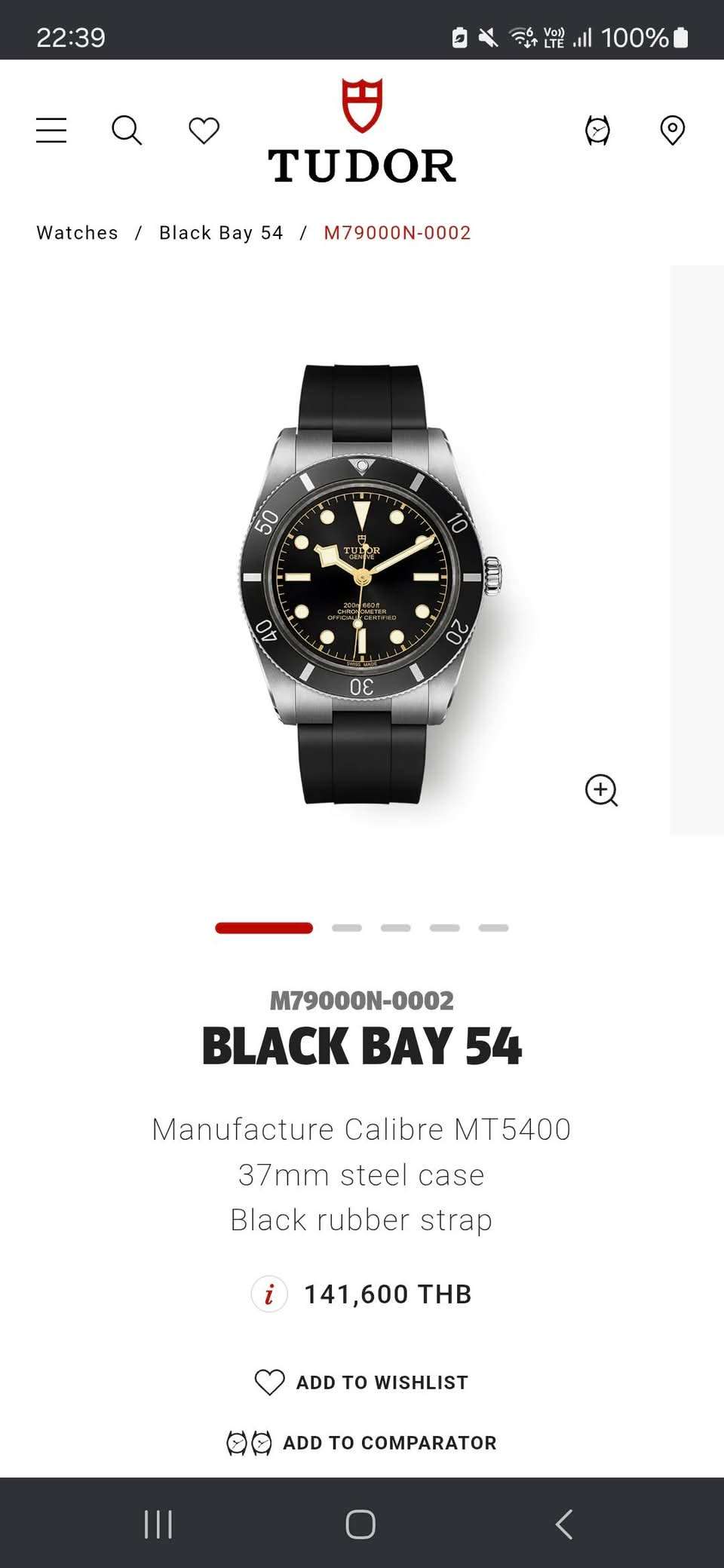
Task: Go to Tudor home via logo
Action: point(362,134)
